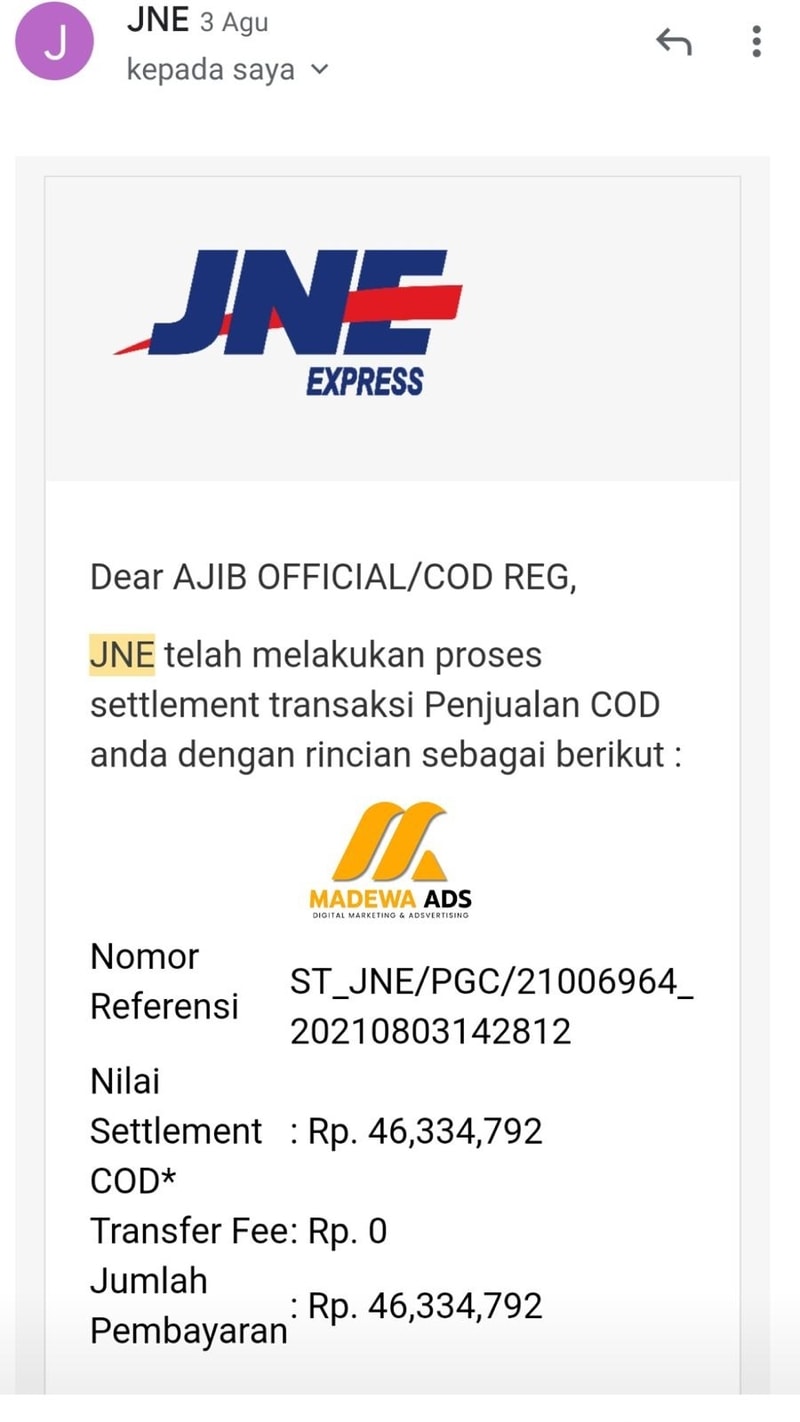Open the email overflow menu

pyautogui.click(x=757, y=41)
